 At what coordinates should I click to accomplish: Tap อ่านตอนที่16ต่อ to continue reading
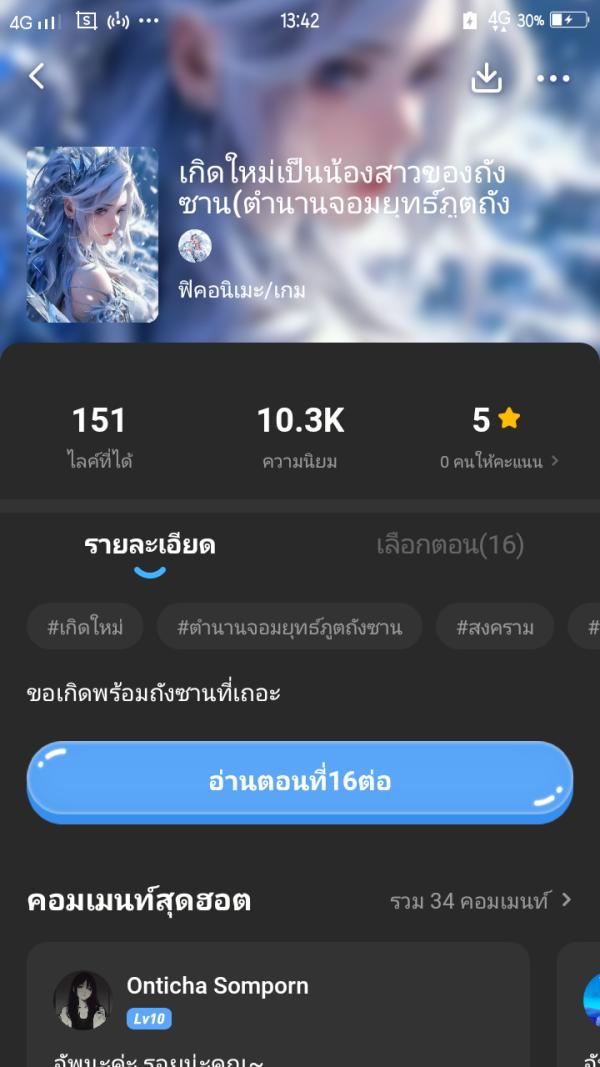[x=299, y=781]
